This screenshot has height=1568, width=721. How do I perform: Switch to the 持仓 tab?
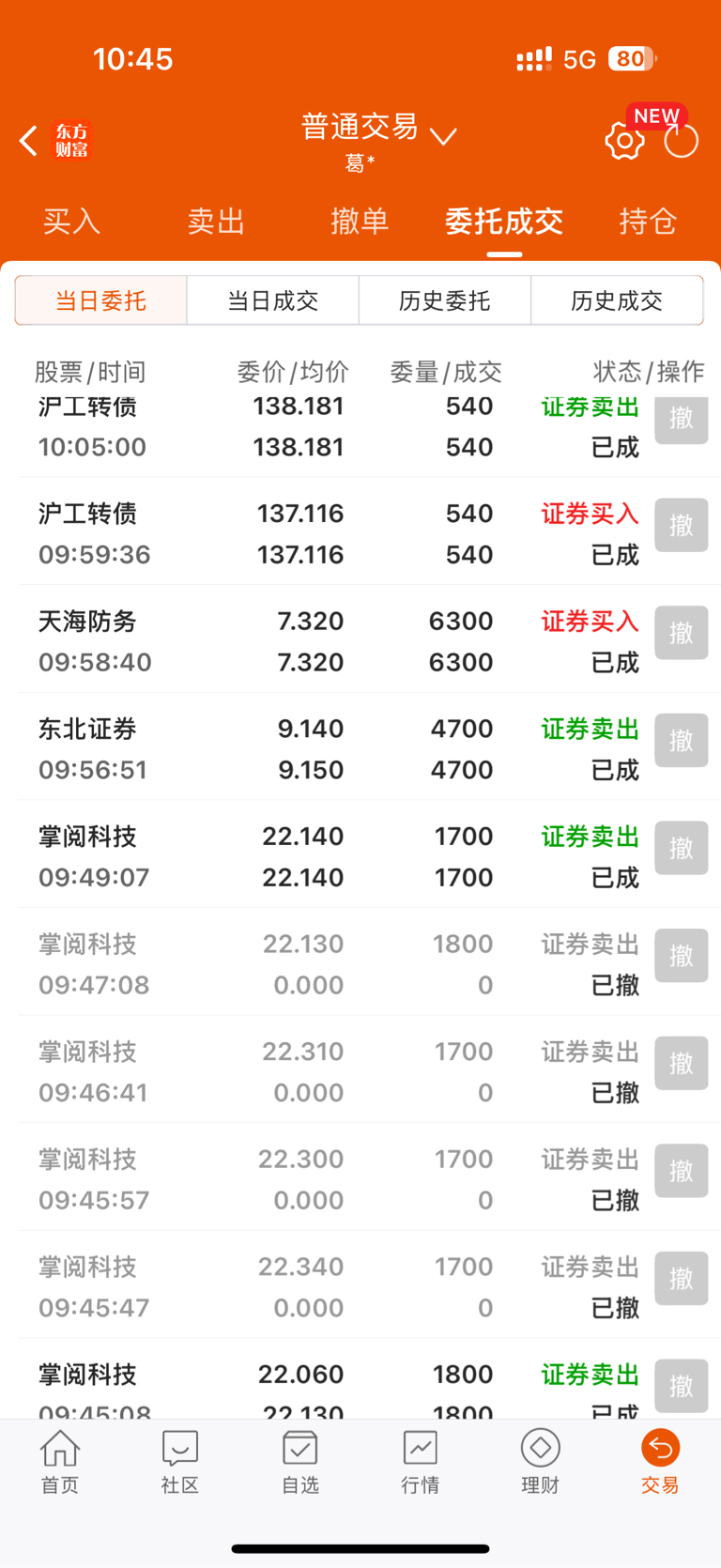(x=648, y=222)
